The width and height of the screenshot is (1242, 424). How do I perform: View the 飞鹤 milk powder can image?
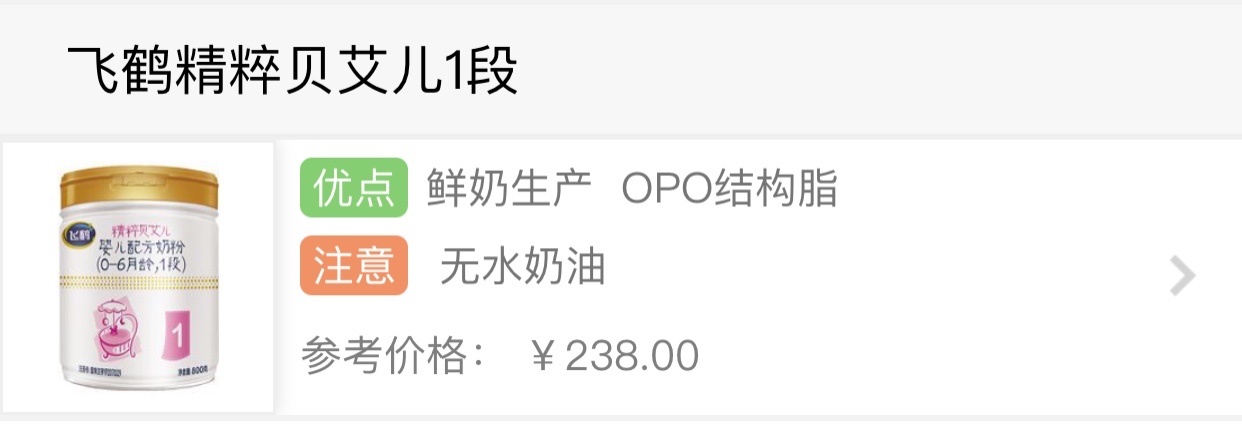(x=138, y=277)
